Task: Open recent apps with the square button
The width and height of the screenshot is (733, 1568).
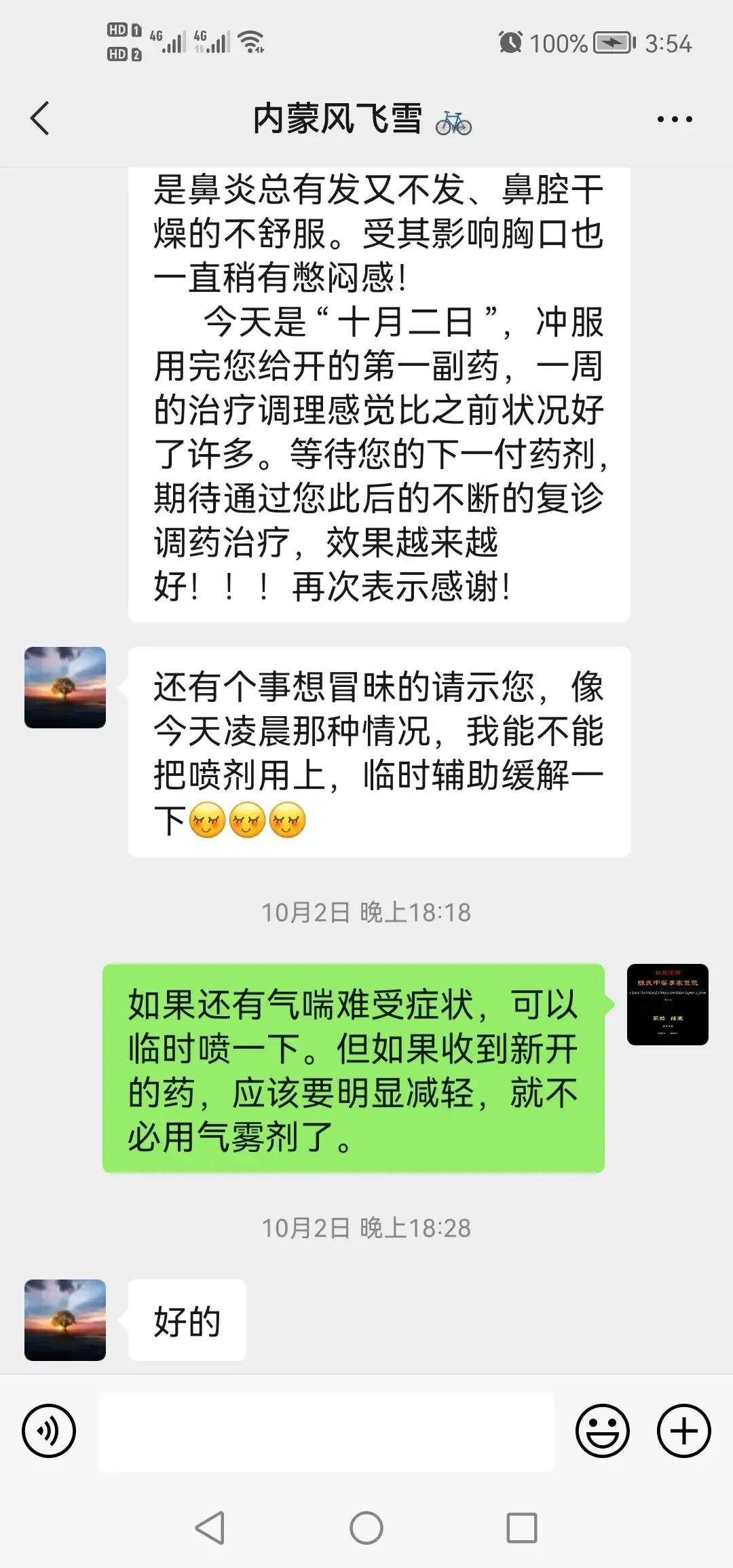Action: tap(522, 1528)
